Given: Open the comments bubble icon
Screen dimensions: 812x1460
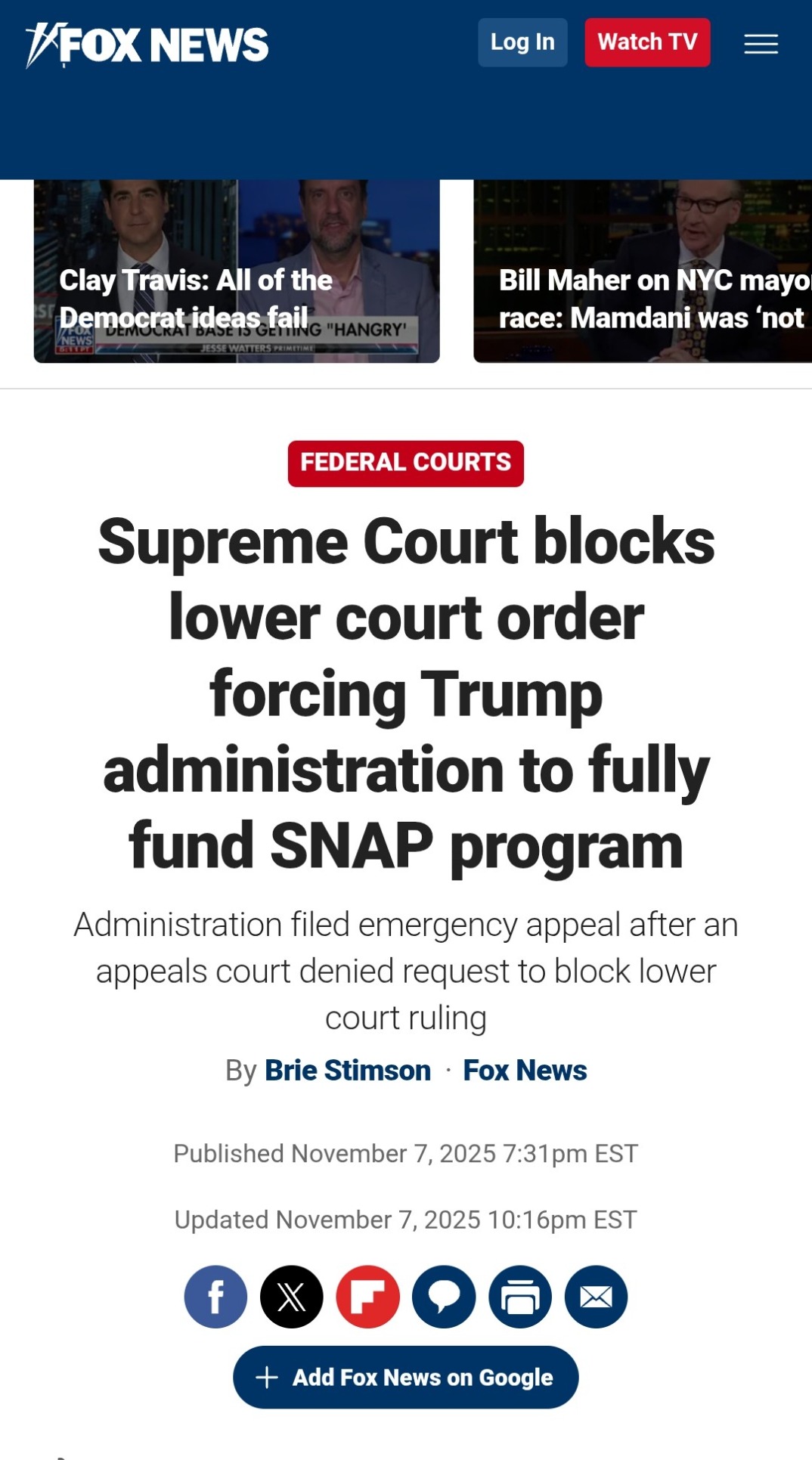Looking at the screenshot, I should [x=444, y=1297].
